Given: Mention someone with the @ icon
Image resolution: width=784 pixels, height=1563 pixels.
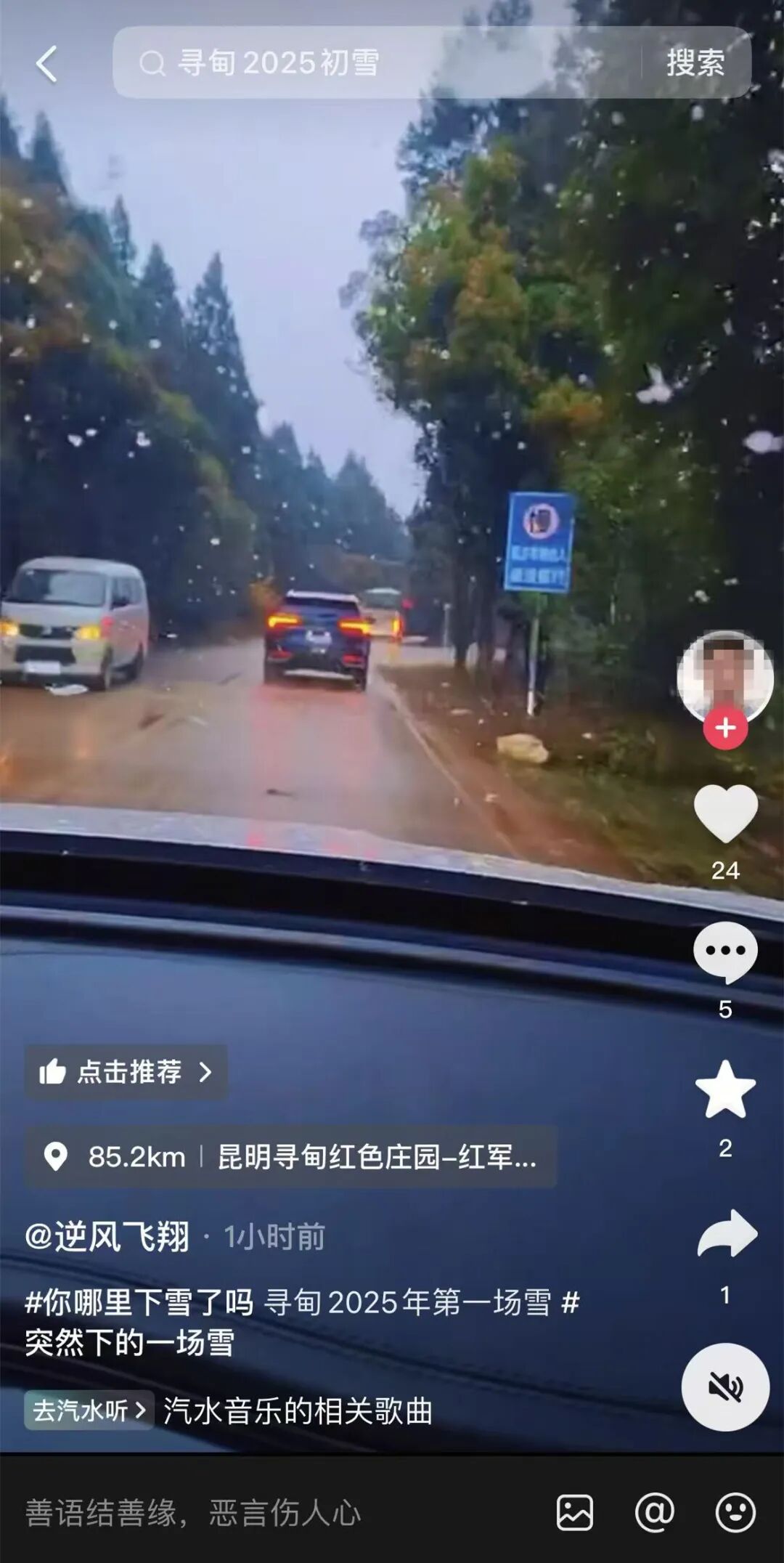Looking at the screenshot, I should 654,1513.
